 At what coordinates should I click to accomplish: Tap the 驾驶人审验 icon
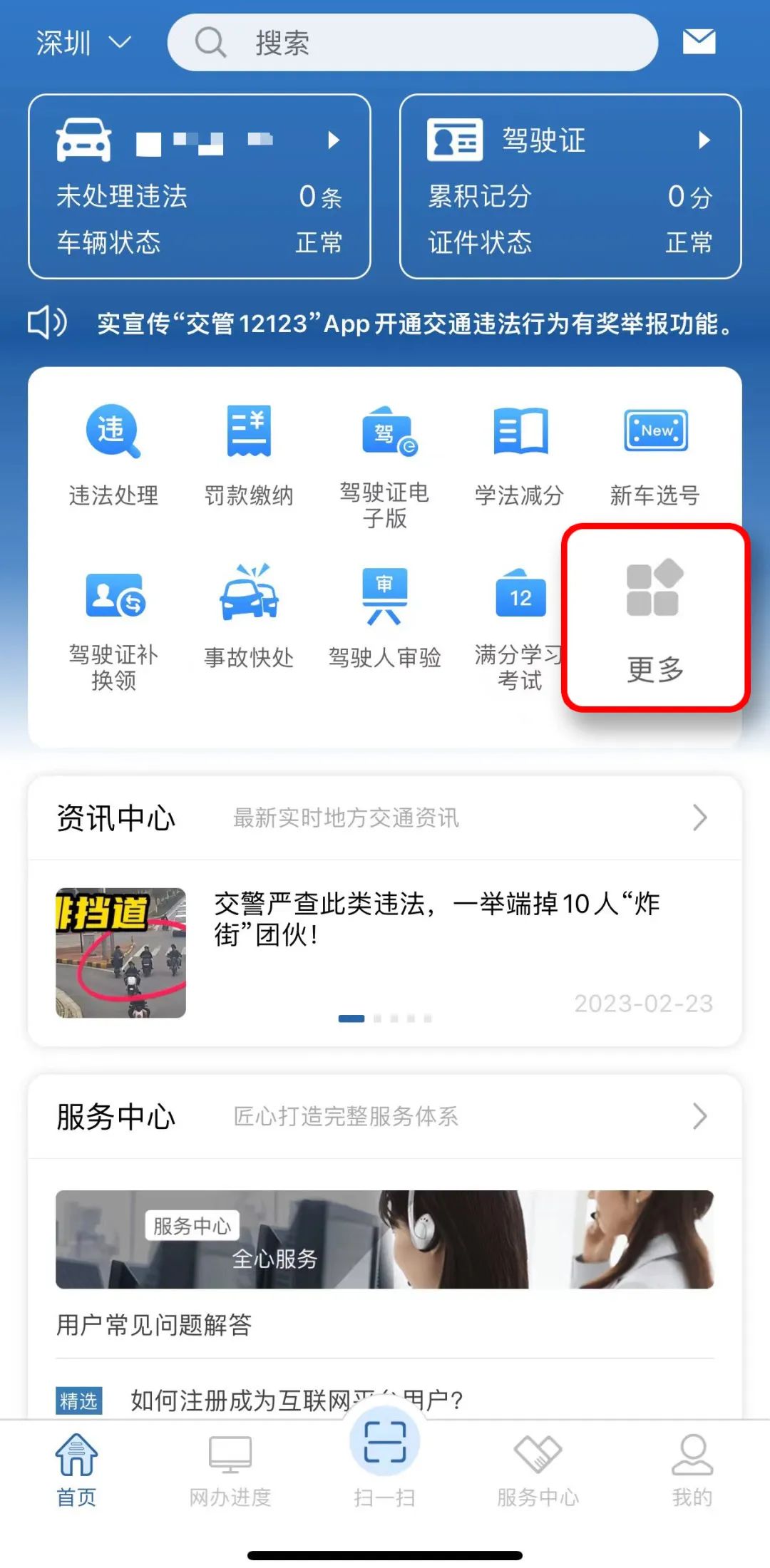click(386, 620)
